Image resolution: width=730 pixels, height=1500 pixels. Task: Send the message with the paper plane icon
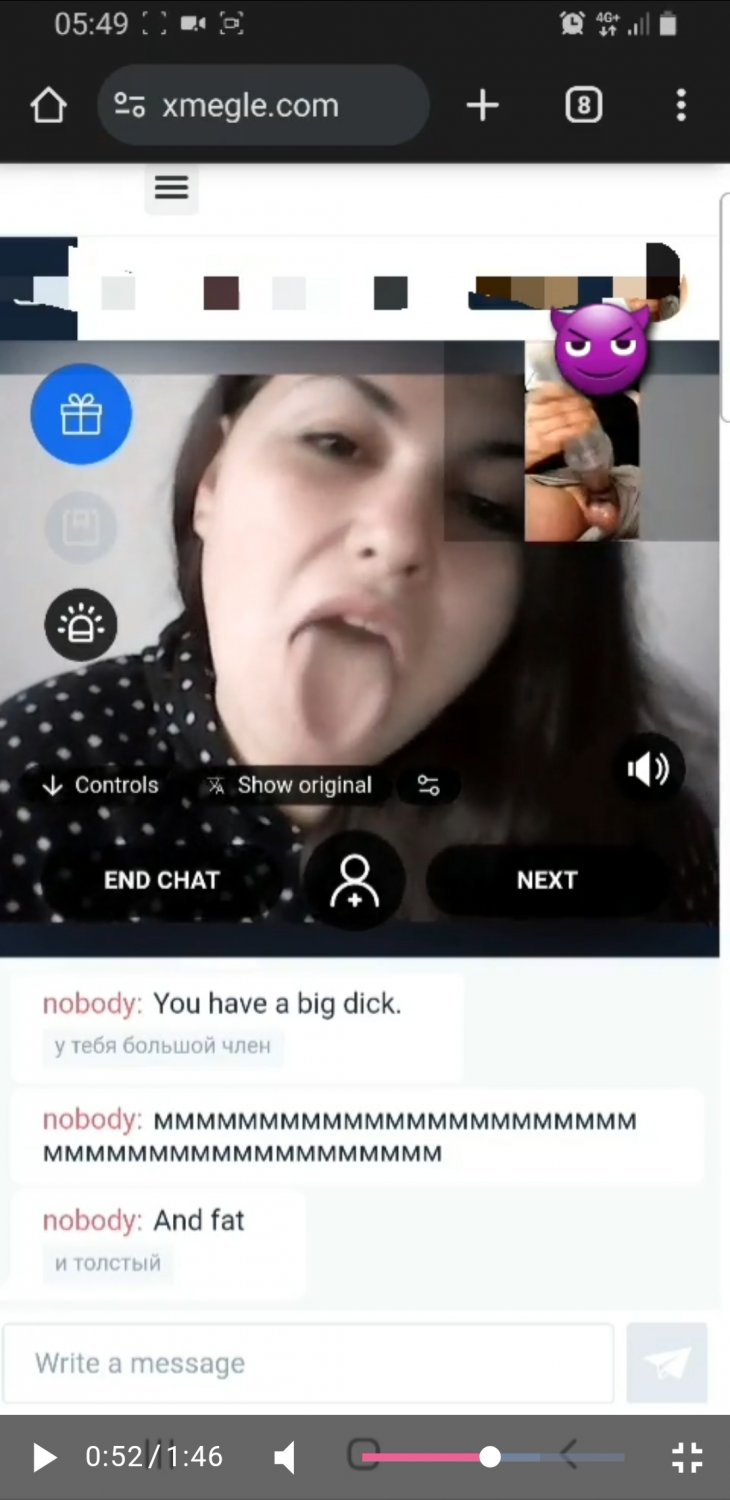coord(667,1362)
